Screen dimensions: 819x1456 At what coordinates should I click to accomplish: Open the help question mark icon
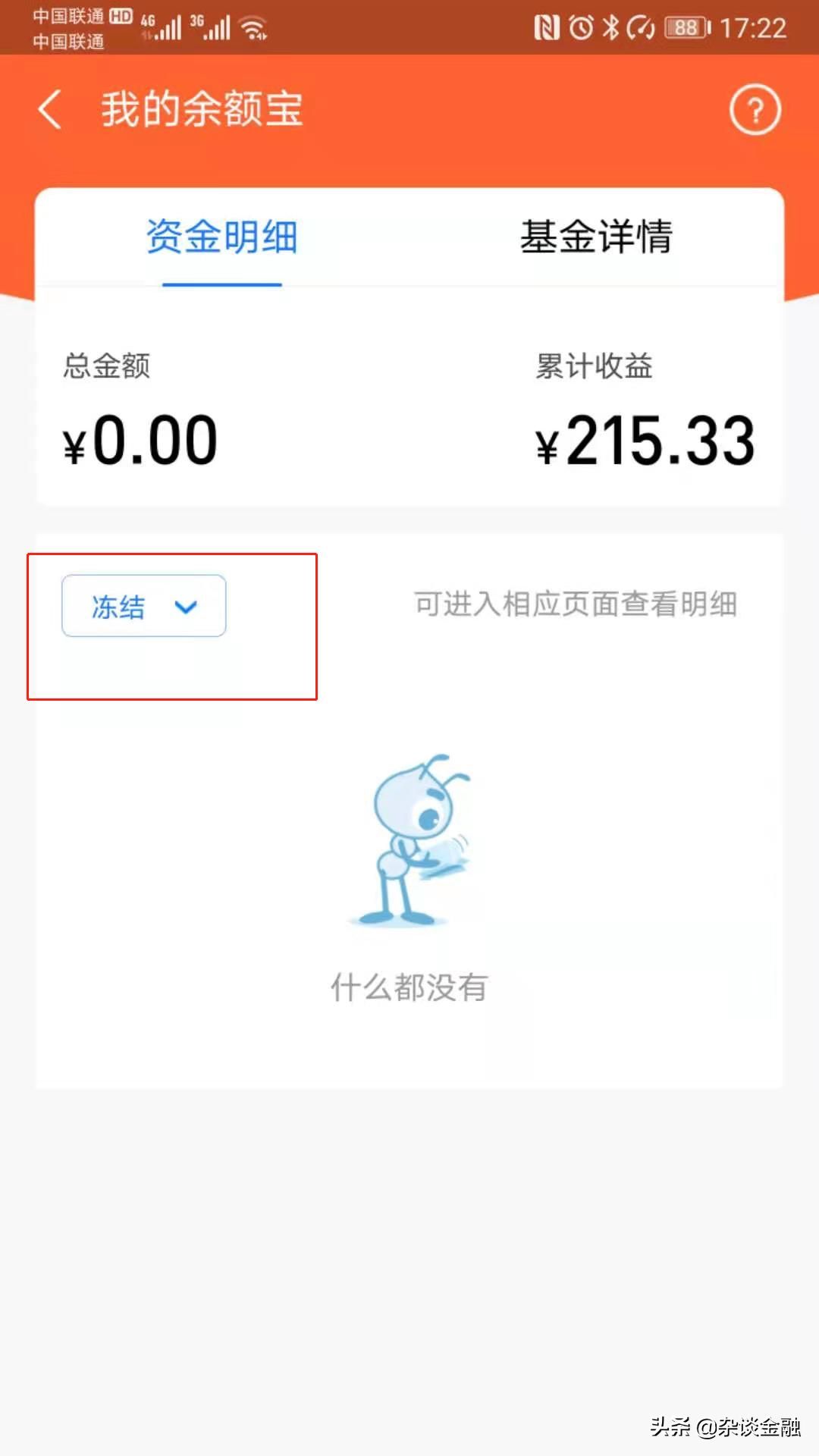[755, 109]
